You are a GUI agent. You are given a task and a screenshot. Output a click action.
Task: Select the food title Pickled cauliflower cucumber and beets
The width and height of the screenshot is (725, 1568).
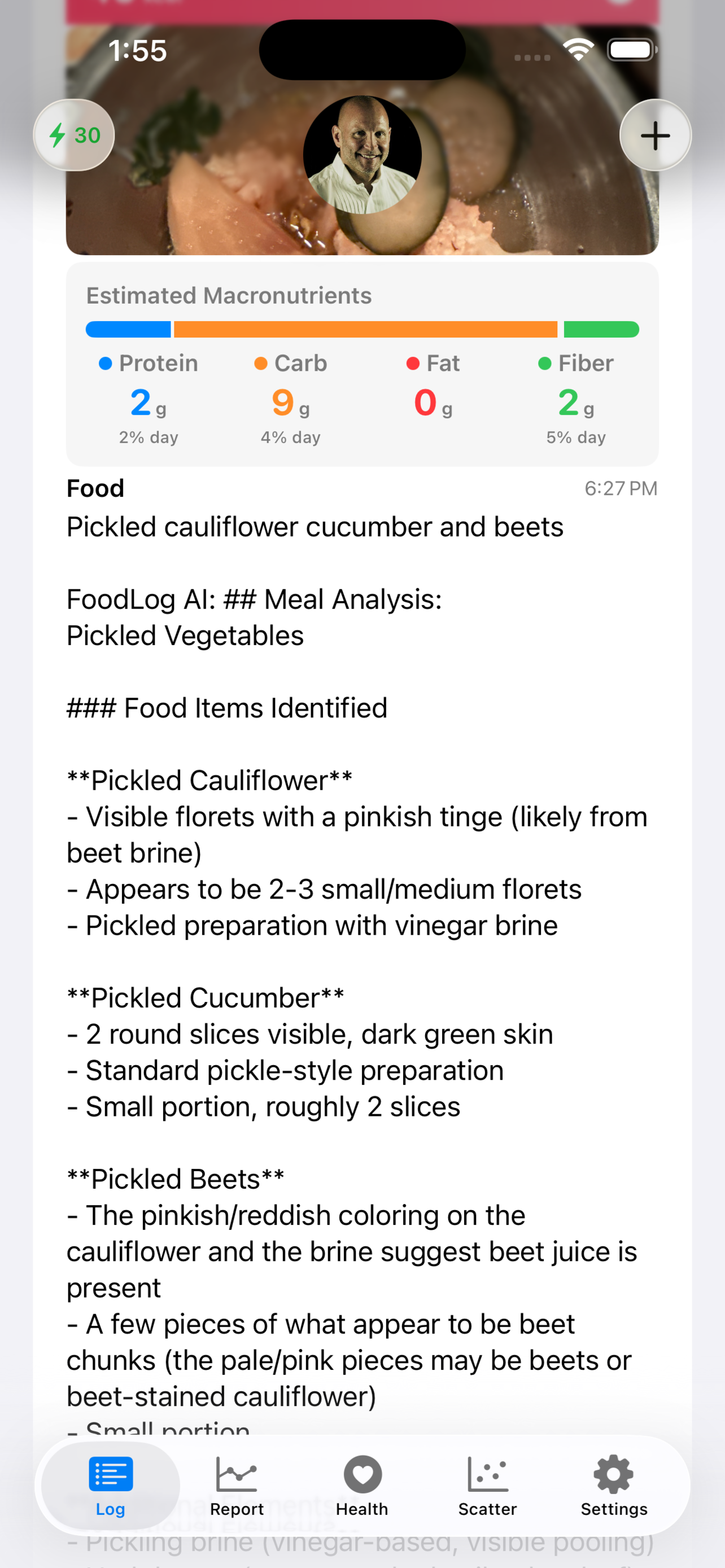pos(314,526)
